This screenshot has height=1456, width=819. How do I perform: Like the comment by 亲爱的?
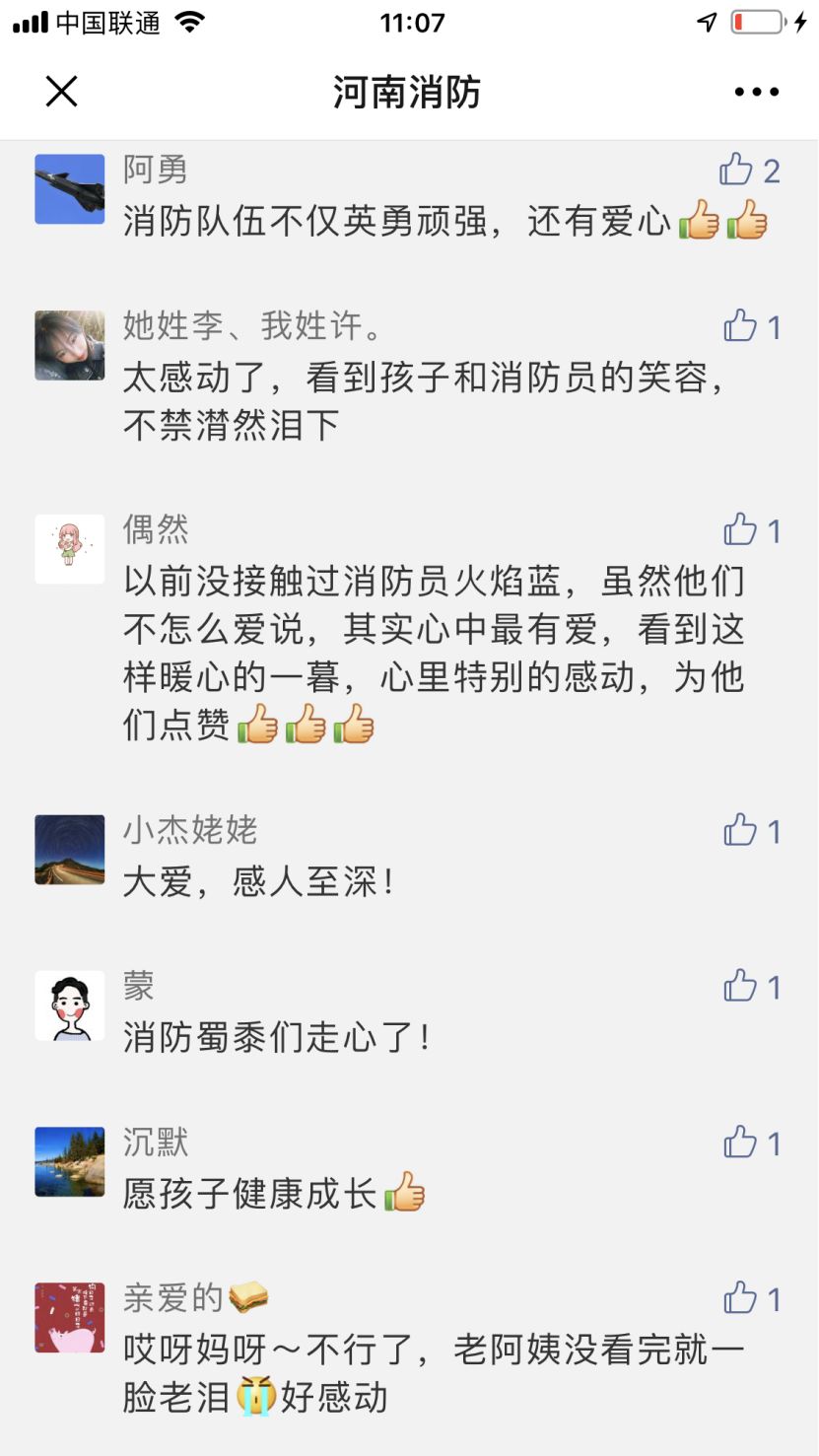740,1299
